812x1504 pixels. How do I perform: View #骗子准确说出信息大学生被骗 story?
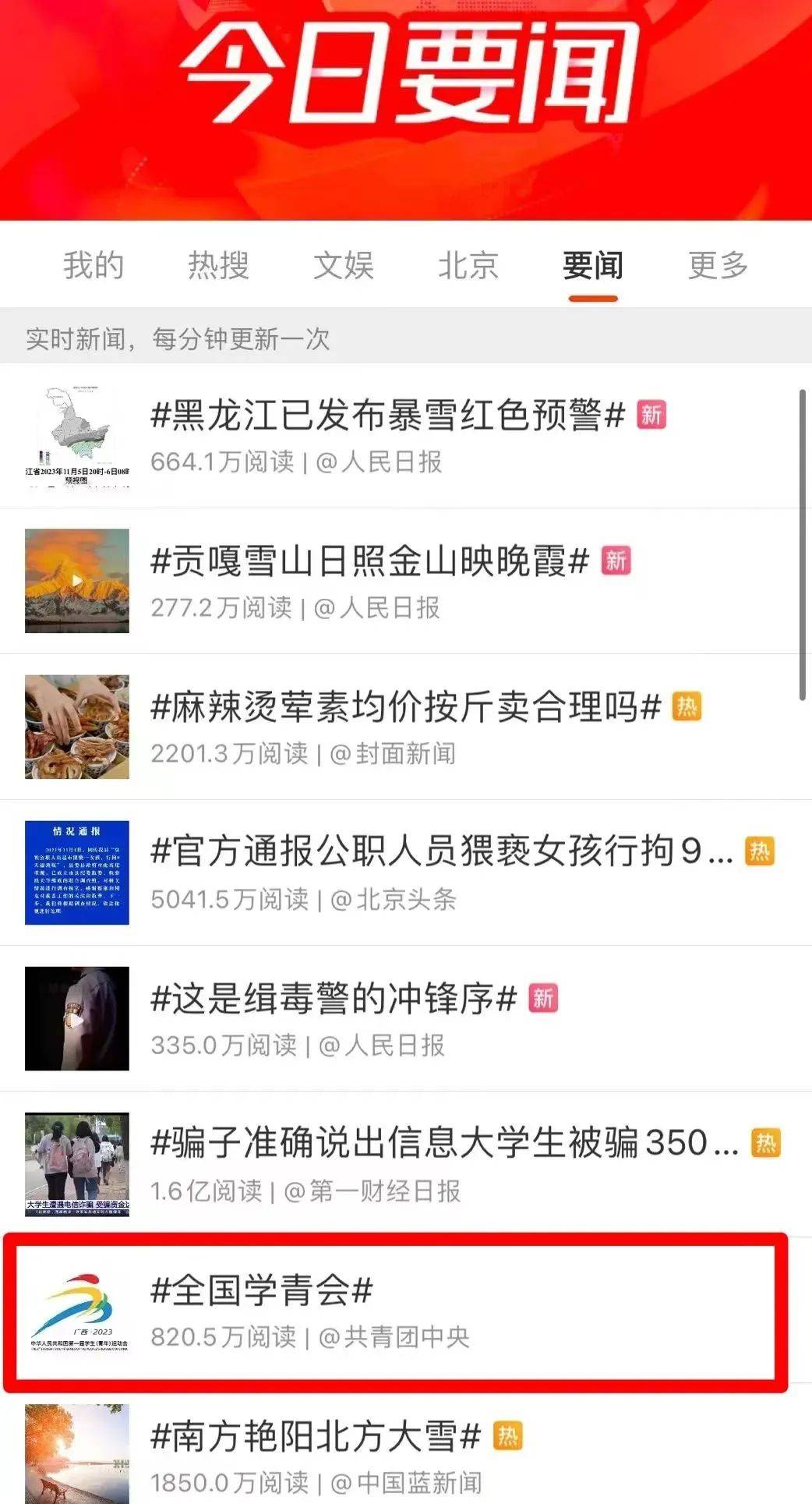click(x=444, y=1144)
